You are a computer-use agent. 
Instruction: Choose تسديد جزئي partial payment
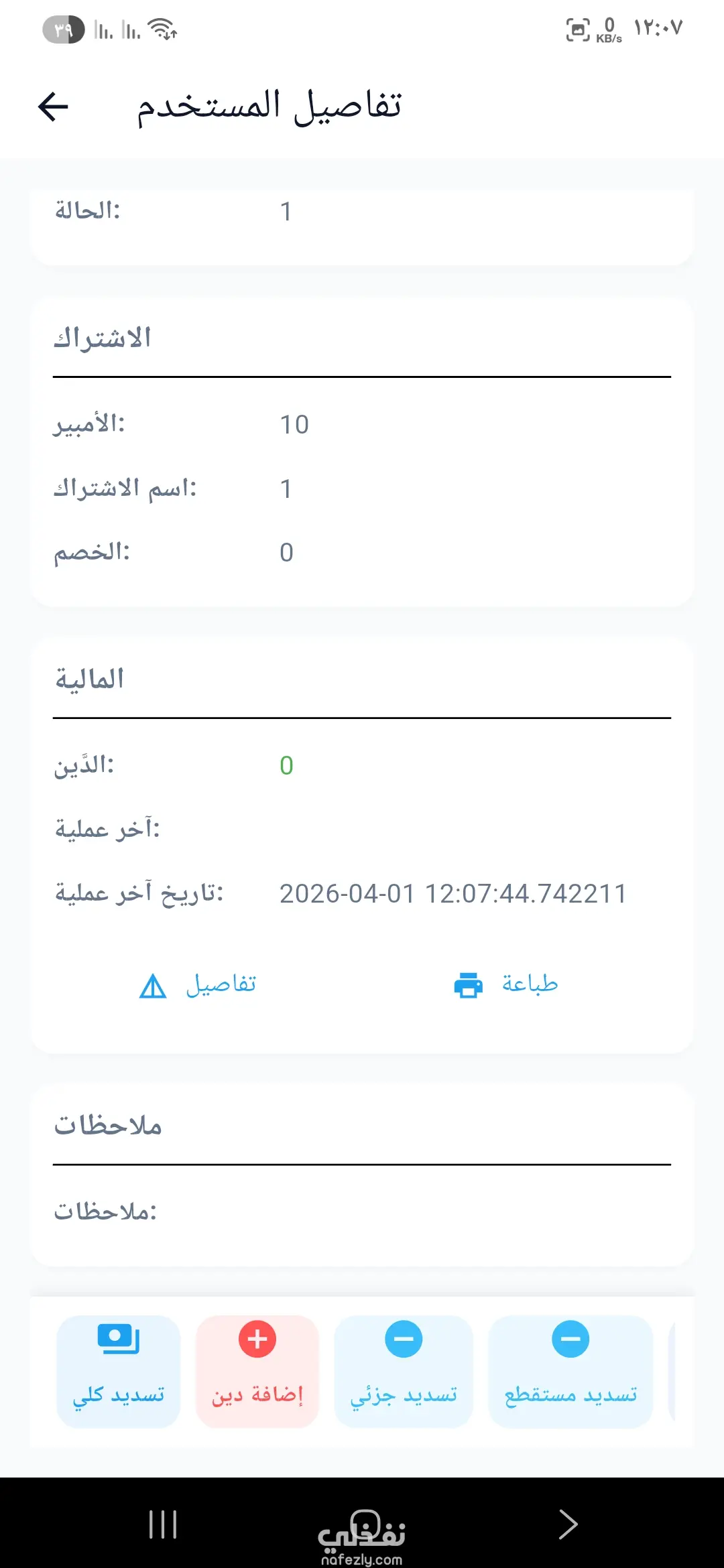tap(404, 1371)
